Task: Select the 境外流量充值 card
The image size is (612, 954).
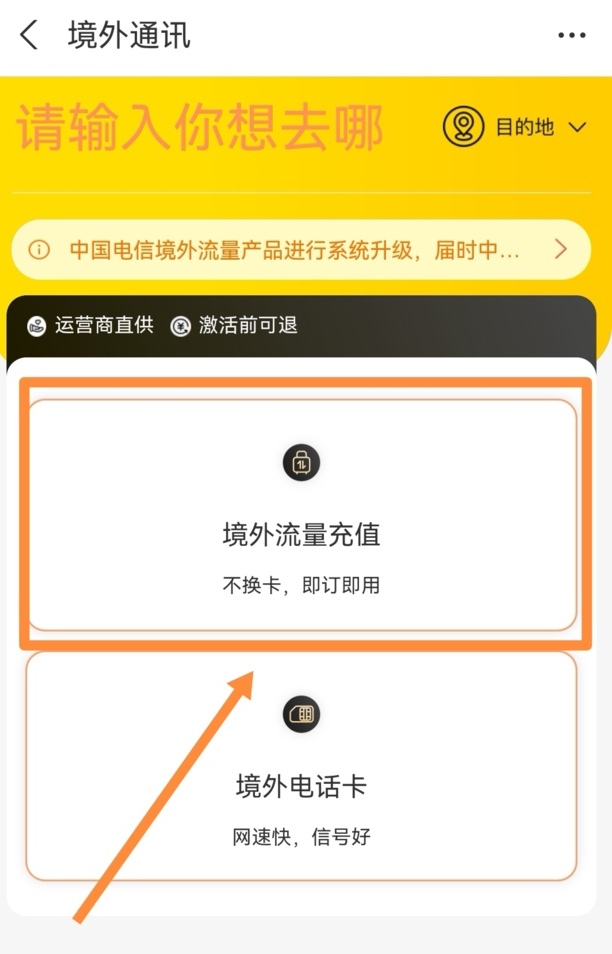Action: coord(301,514)
